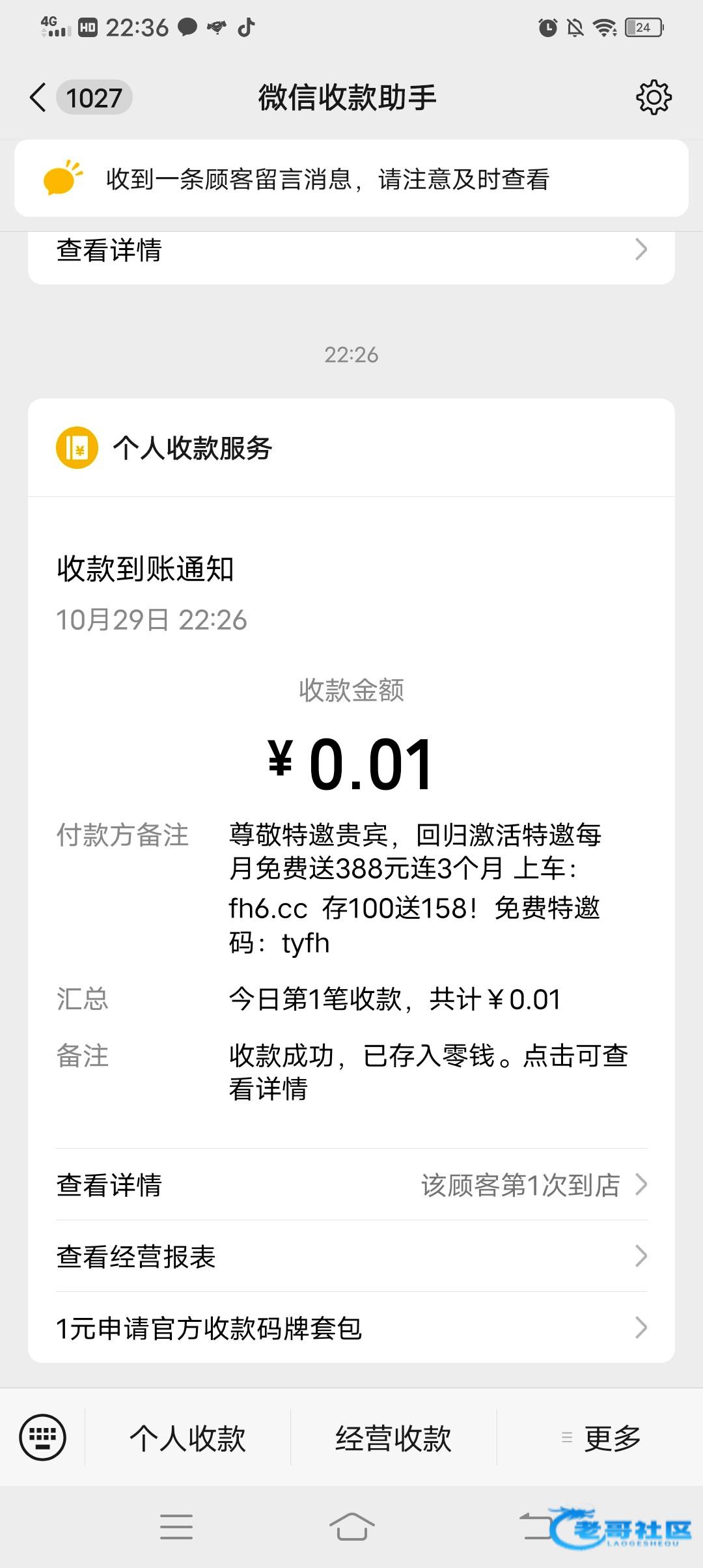The height and width of the screenshot is (1568, 703).
Task: Expand the 更多 menu
Action: [600, 1438]
